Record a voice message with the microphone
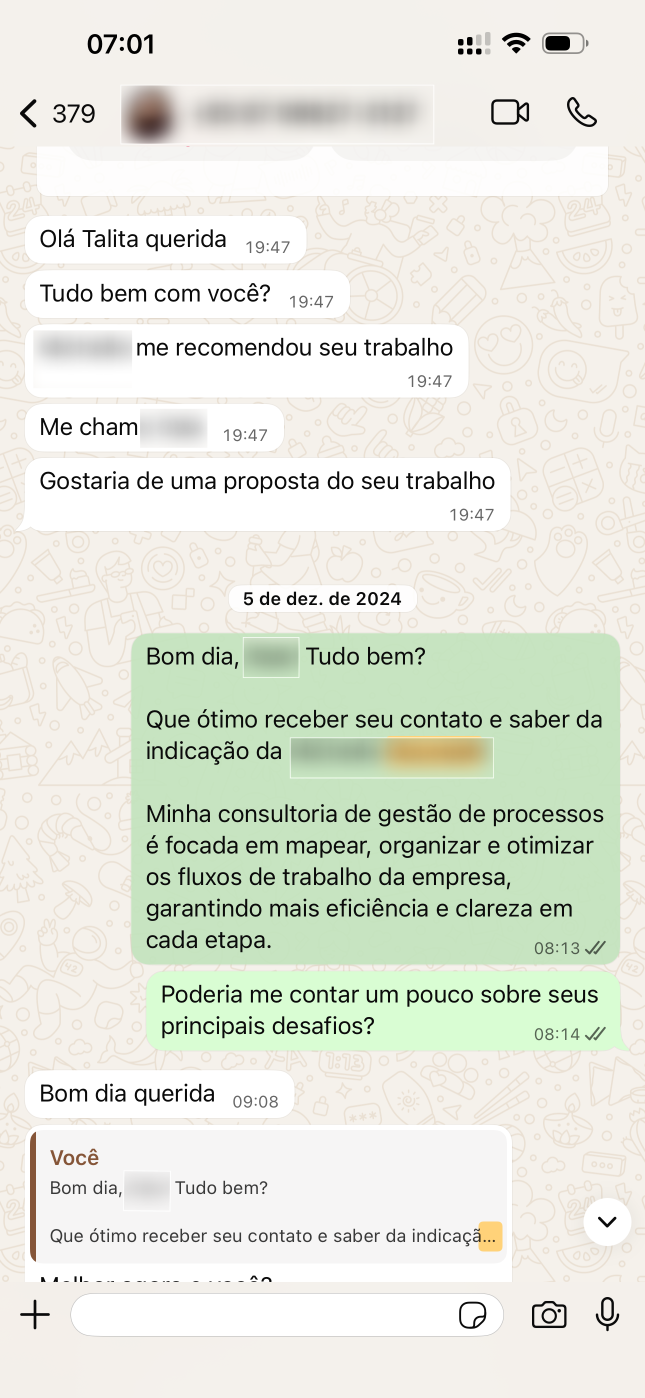 607,1315
